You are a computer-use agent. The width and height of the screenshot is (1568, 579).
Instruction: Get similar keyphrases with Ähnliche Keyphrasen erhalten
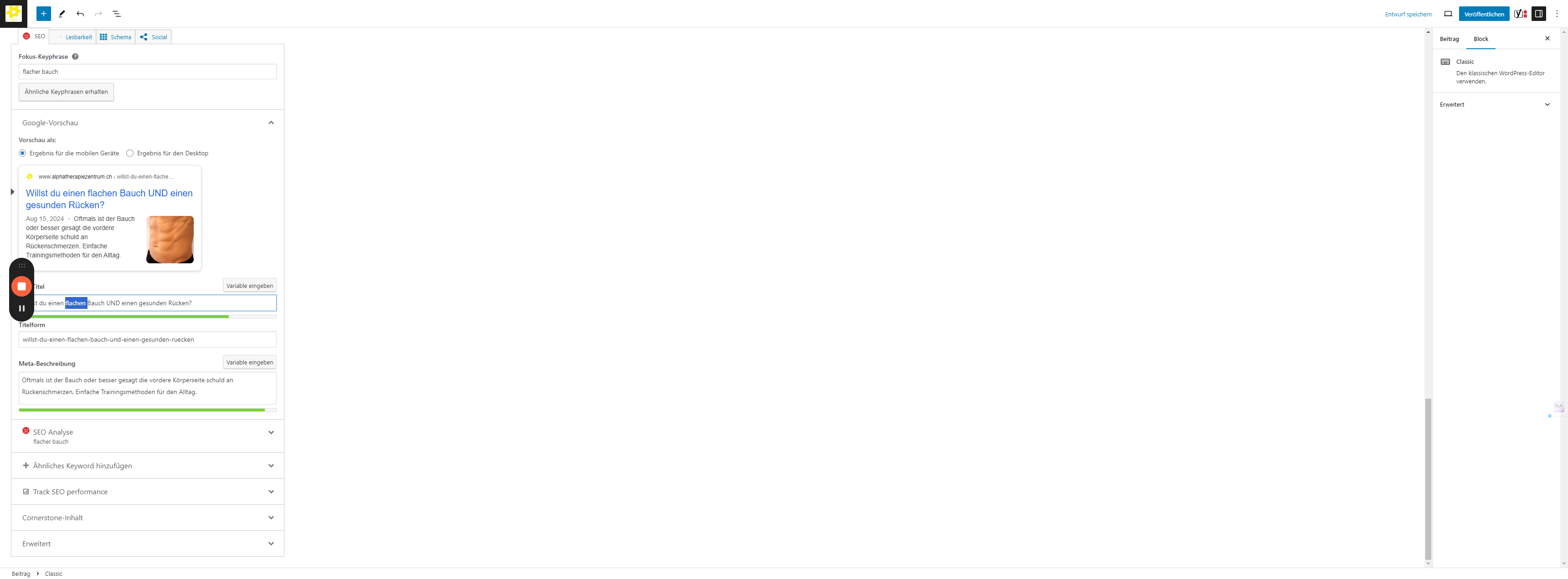(x=67, y=92)
